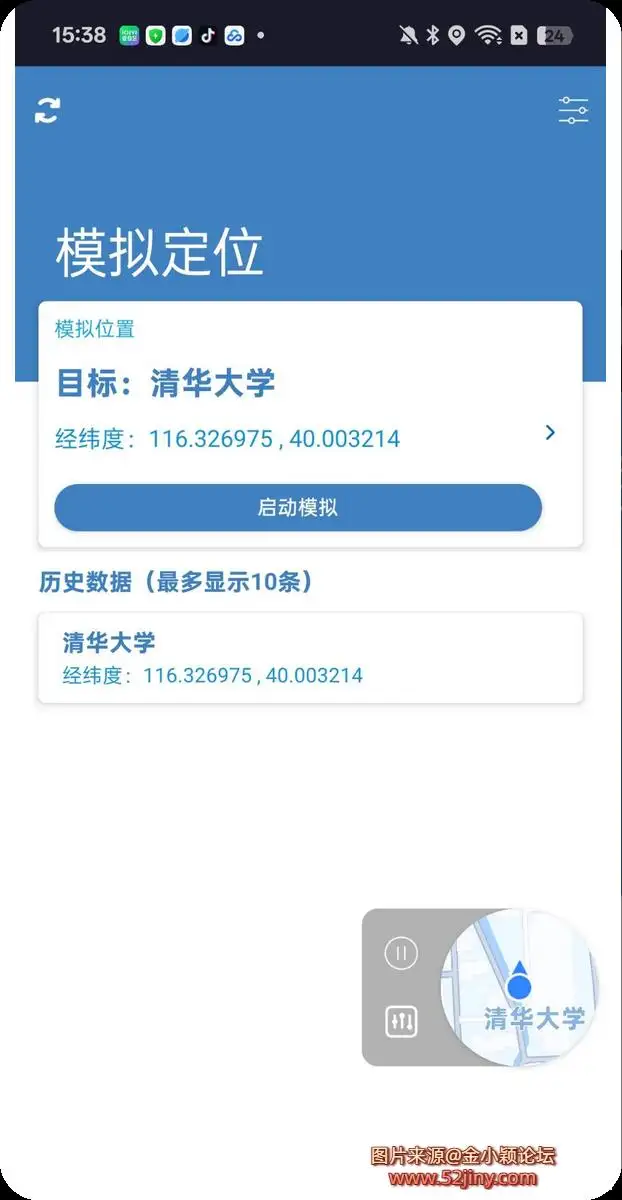622x1200 pixels.
Task: Open target location details chevron
Action: [550, 433]
